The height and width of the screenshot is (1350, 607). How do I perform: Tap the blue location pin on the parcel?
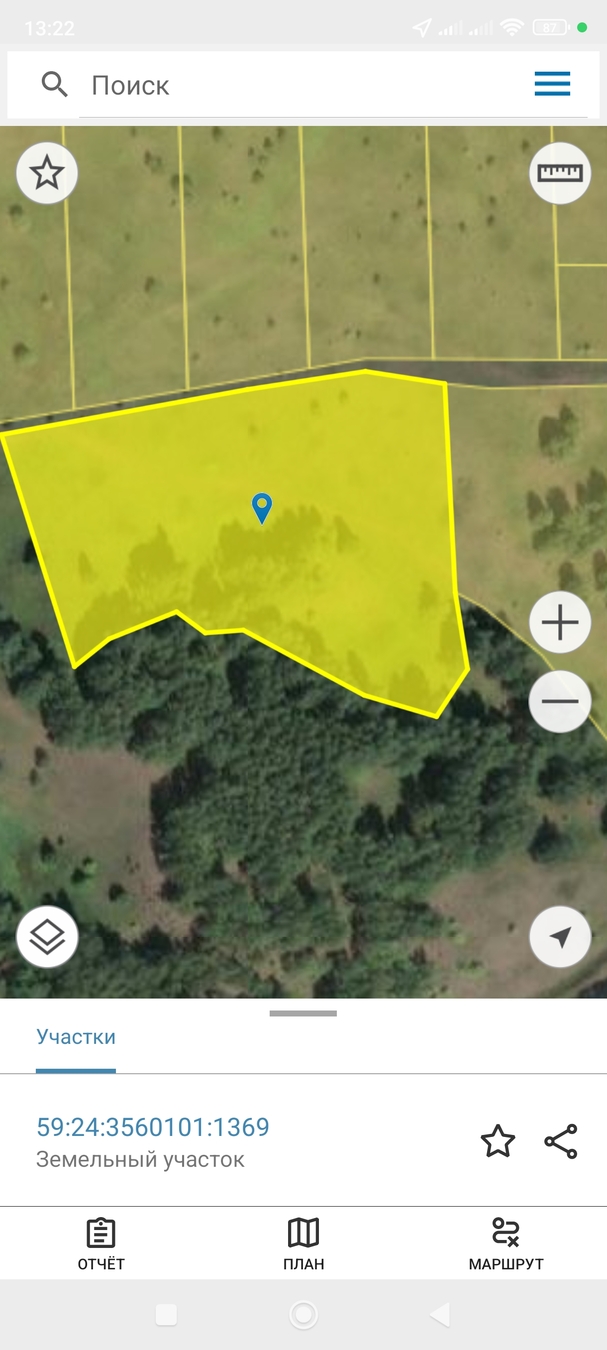262,507
